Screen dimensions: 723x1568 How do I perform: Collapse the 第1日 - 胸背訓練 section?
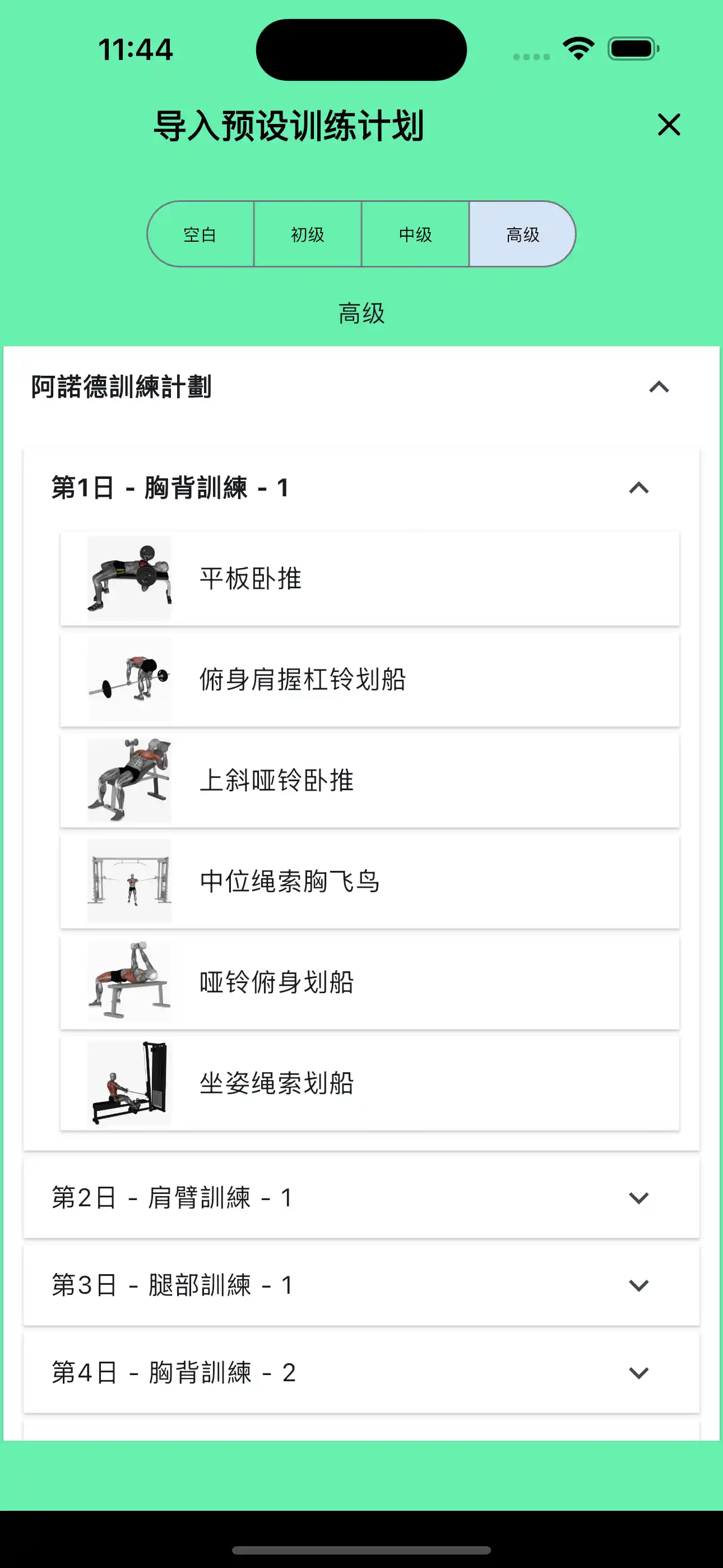pyautogui.click(x=637, y=488)
